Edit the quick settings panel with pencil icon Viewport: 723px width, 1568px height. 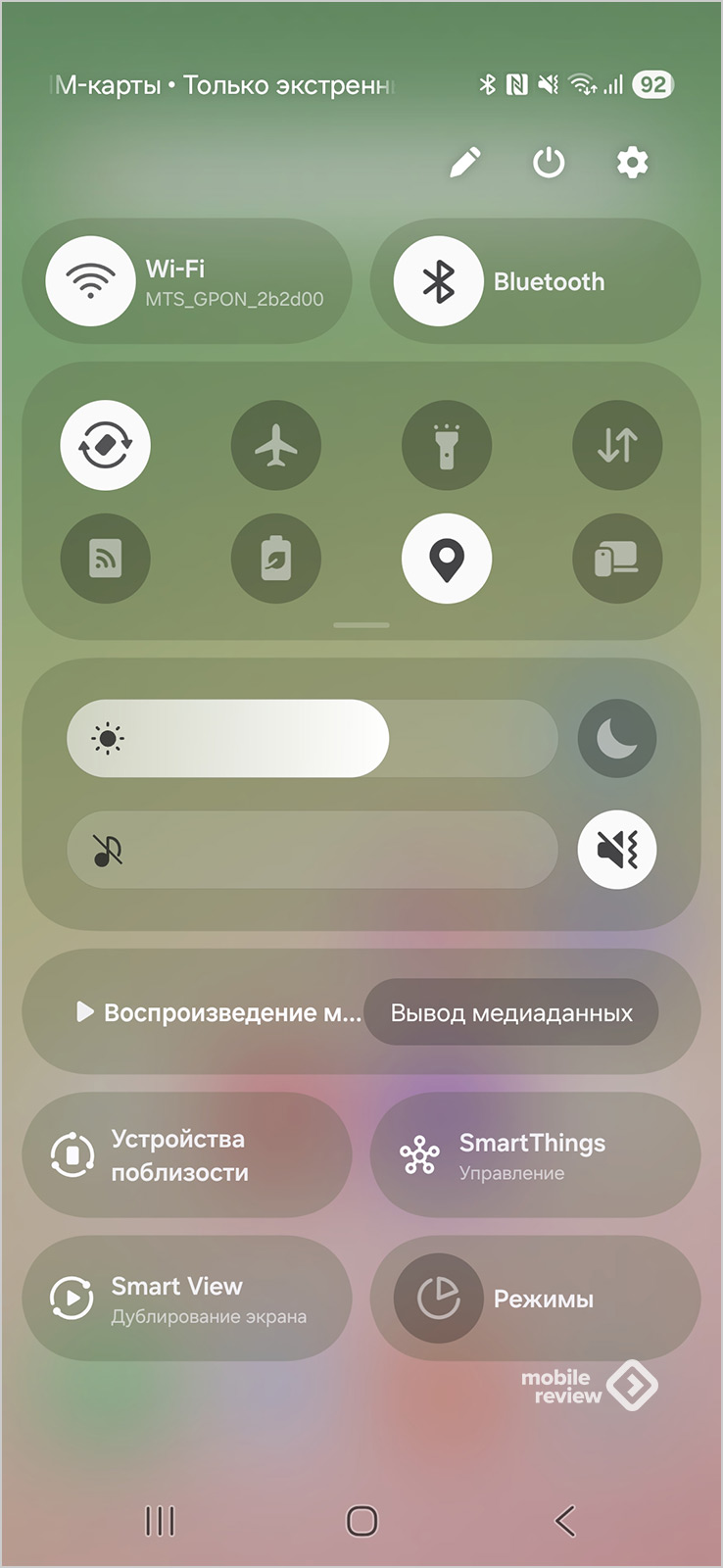(x=464, y=163)
